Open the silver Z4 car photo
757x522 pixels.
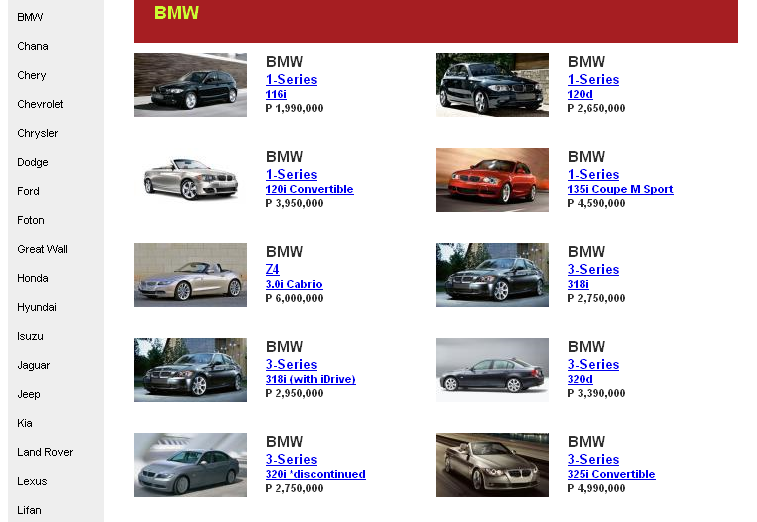coord(190,275)
